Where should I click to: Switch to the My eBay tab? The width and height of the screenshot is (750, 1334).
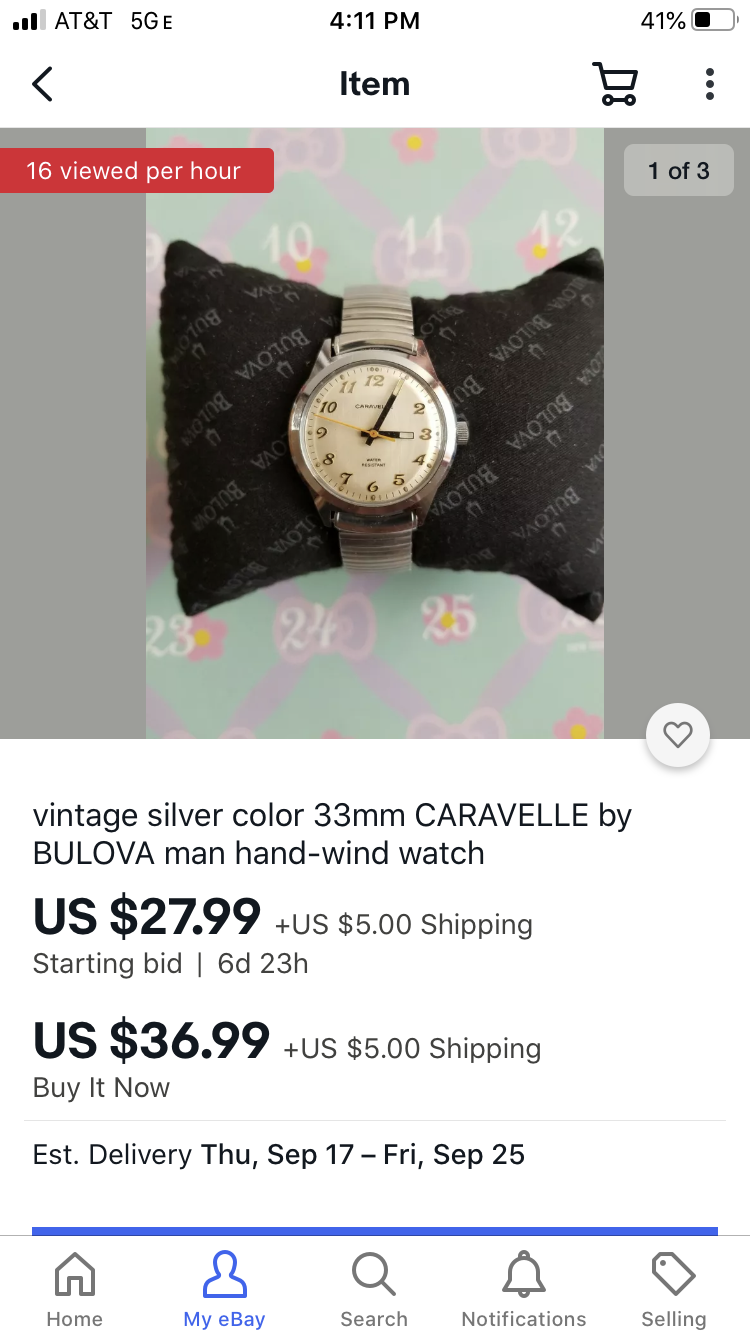224,1290
